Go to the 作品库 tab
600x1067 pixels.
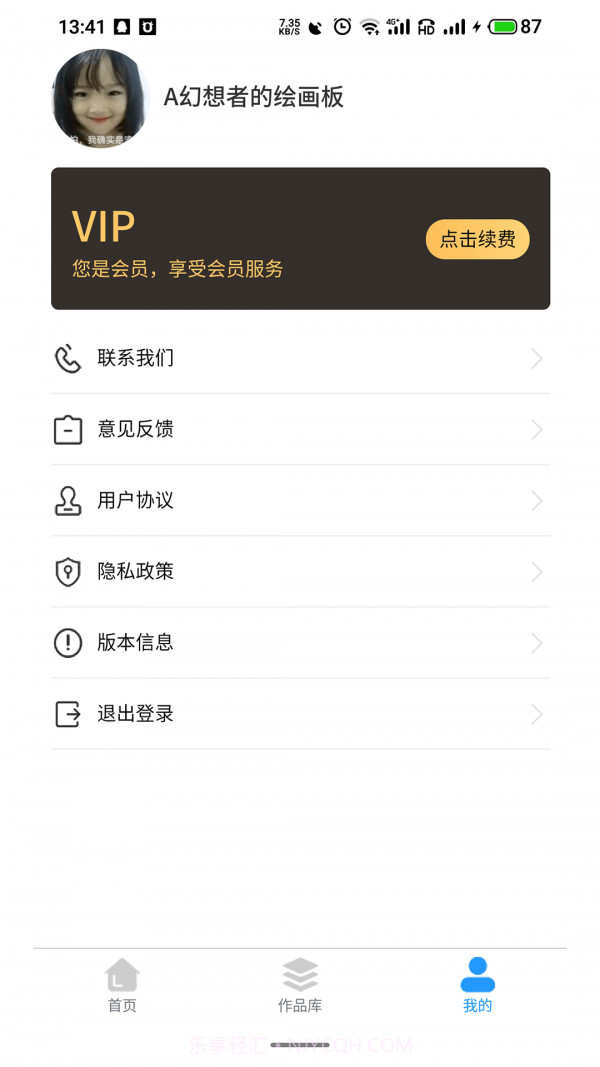(300, 985)
